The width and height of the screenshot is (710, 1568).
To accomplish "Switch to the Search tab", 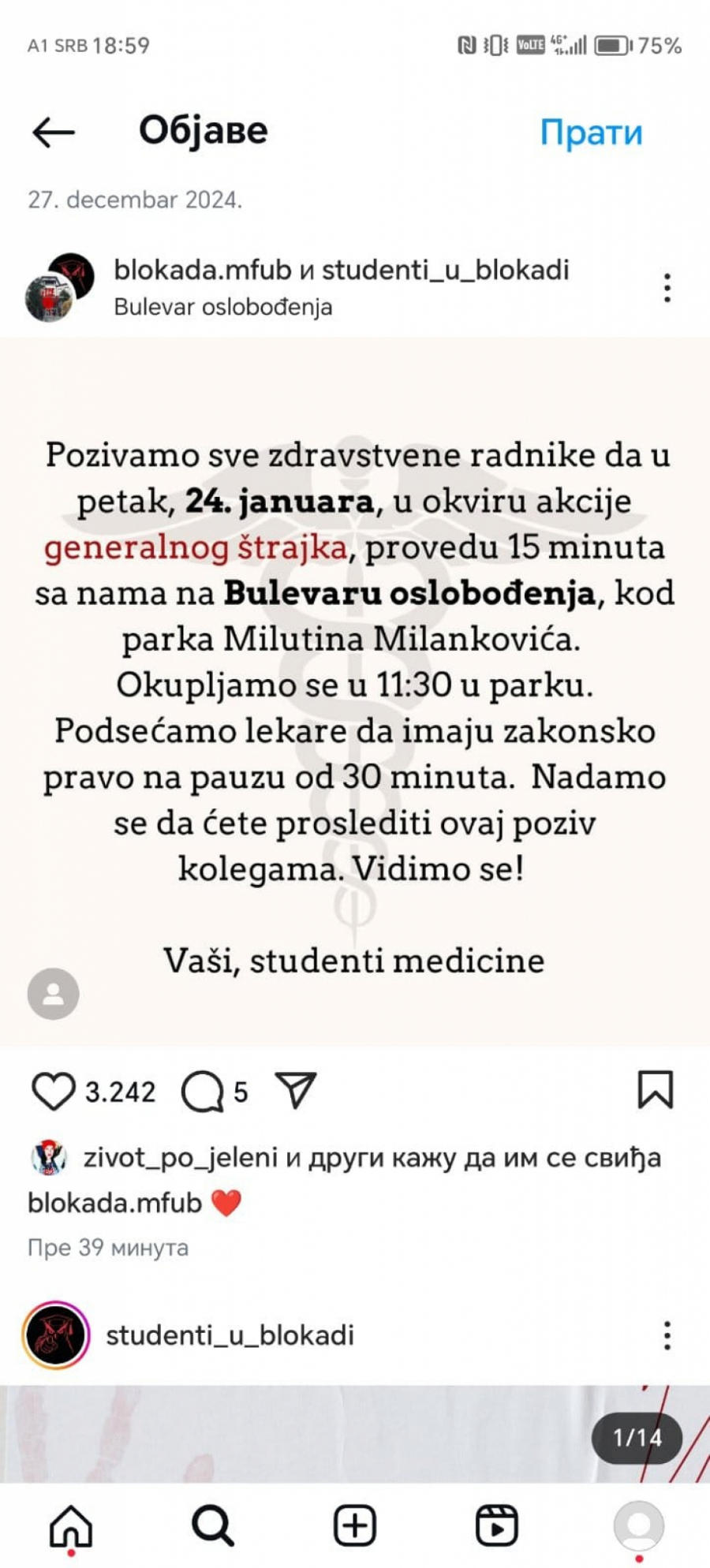I will 212,1525.
